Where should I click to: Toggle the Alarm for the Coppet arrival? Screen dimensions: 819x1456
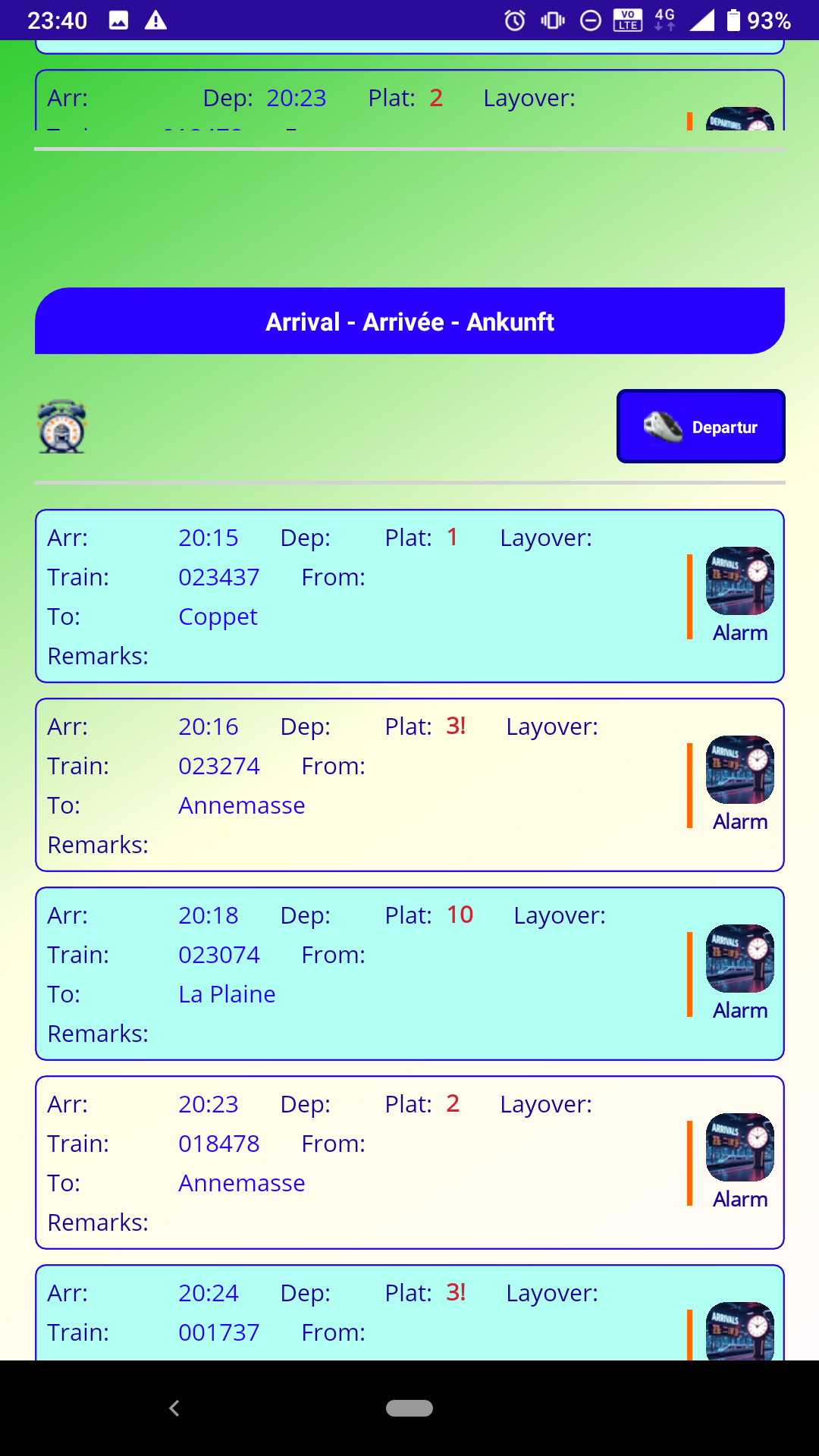coord(739,633)
